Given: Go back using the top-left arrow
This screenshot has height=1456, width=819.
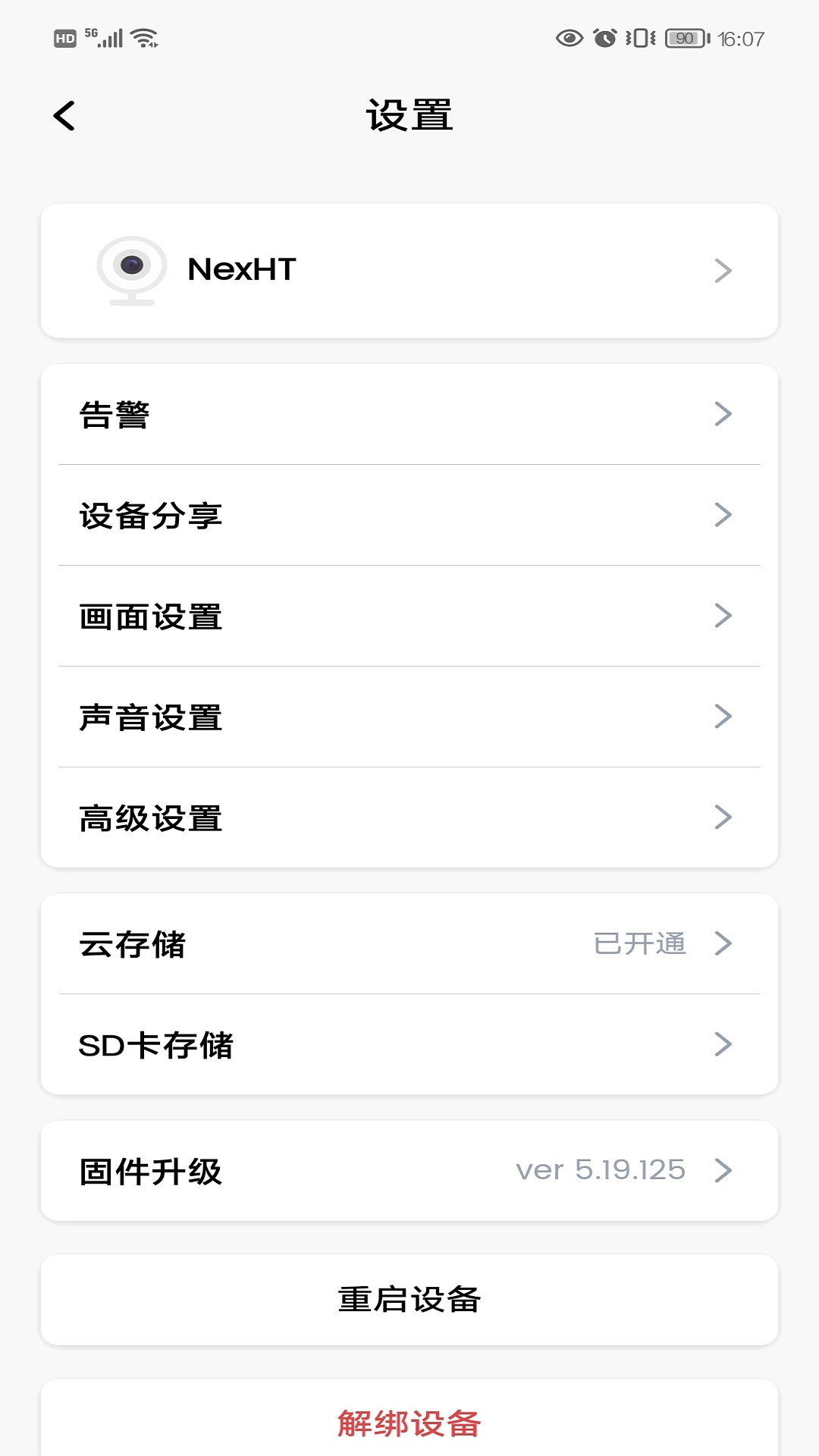Looking at the screenshot, I should click(64, 116).
